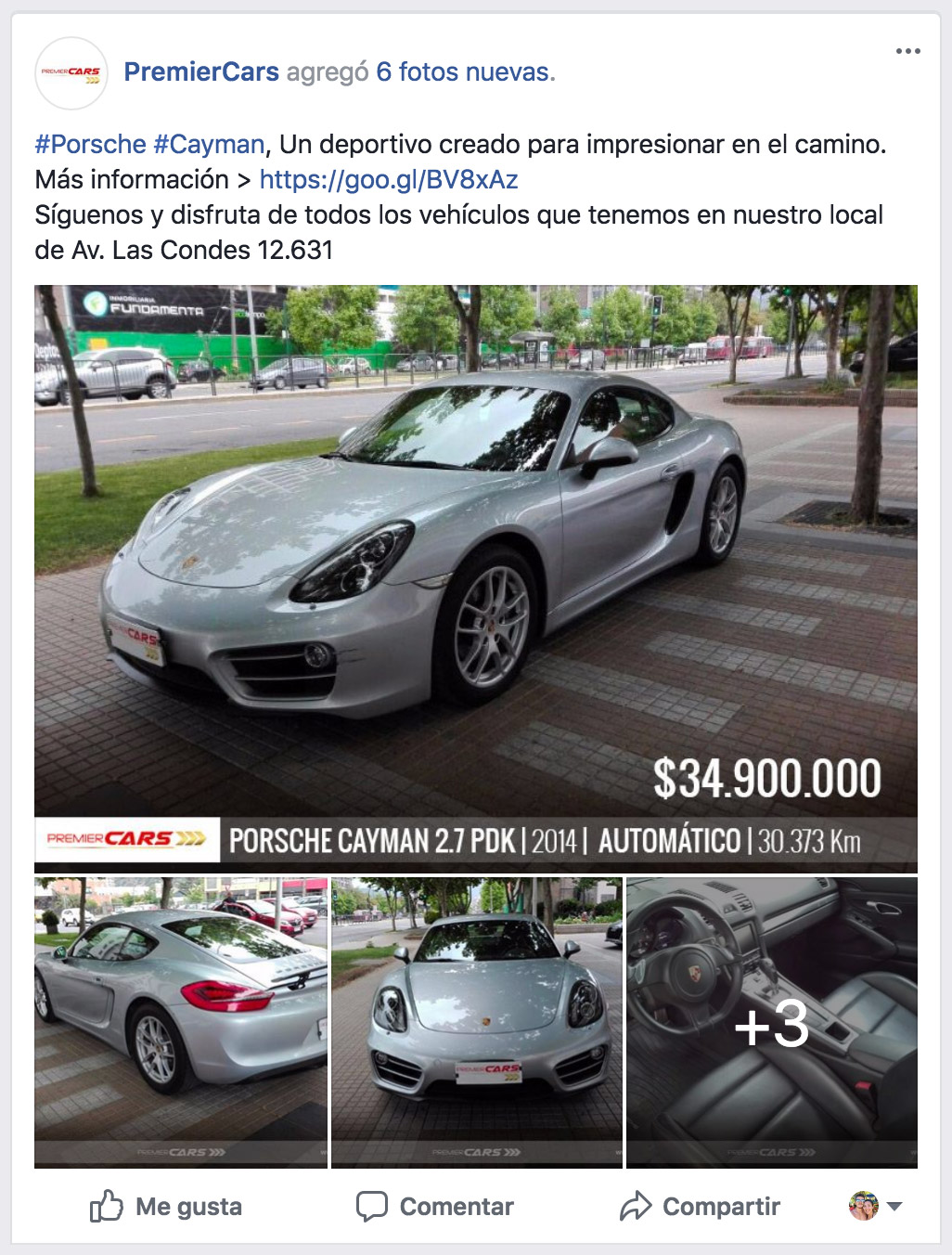The height and width of the screenshot is (1255, 952).
Task: Open the rear side view photo
Action: [x=180, y=1021]
